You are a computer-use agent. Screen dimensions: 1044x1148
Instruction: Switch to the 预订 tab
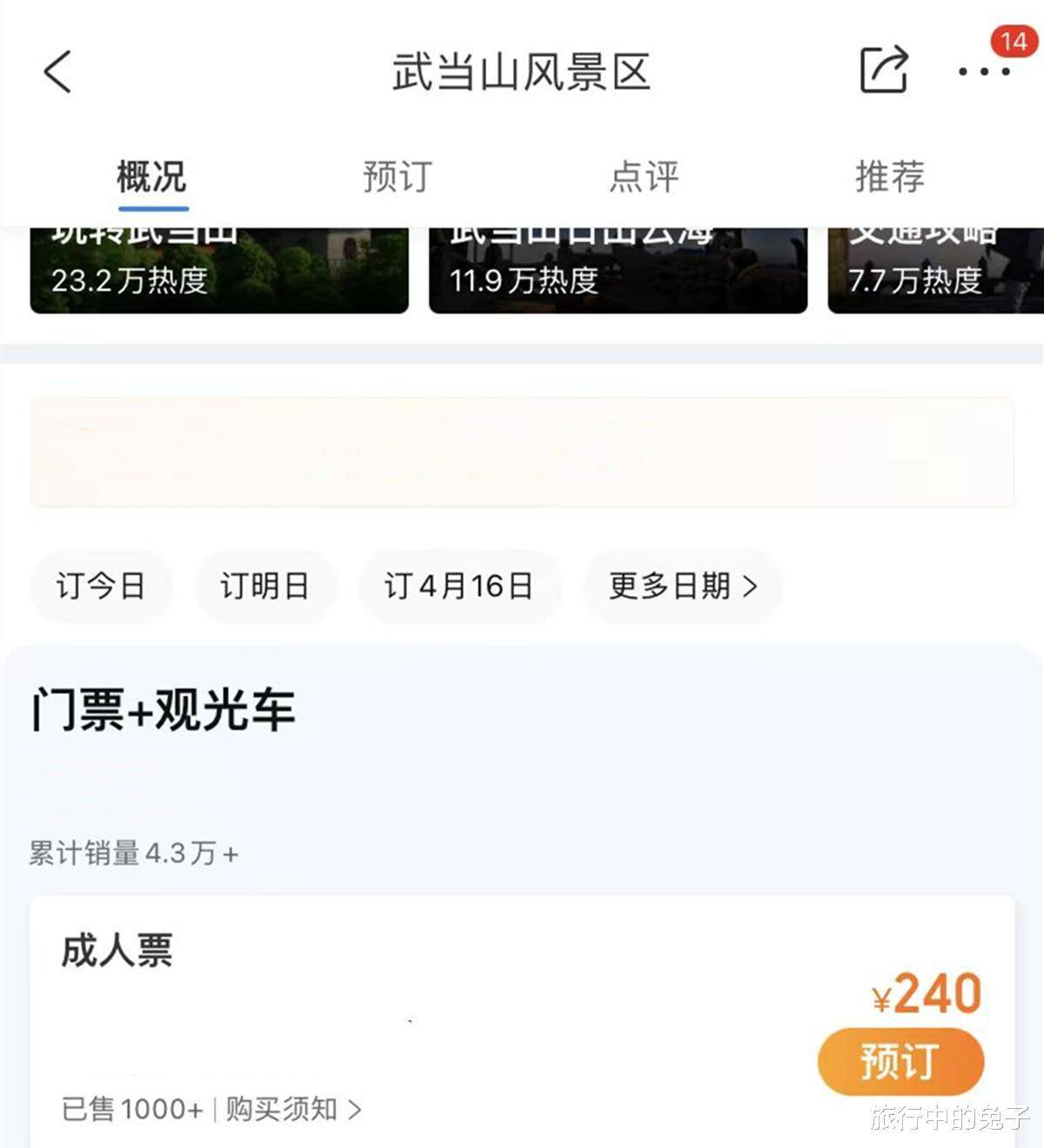coord(398,177)
